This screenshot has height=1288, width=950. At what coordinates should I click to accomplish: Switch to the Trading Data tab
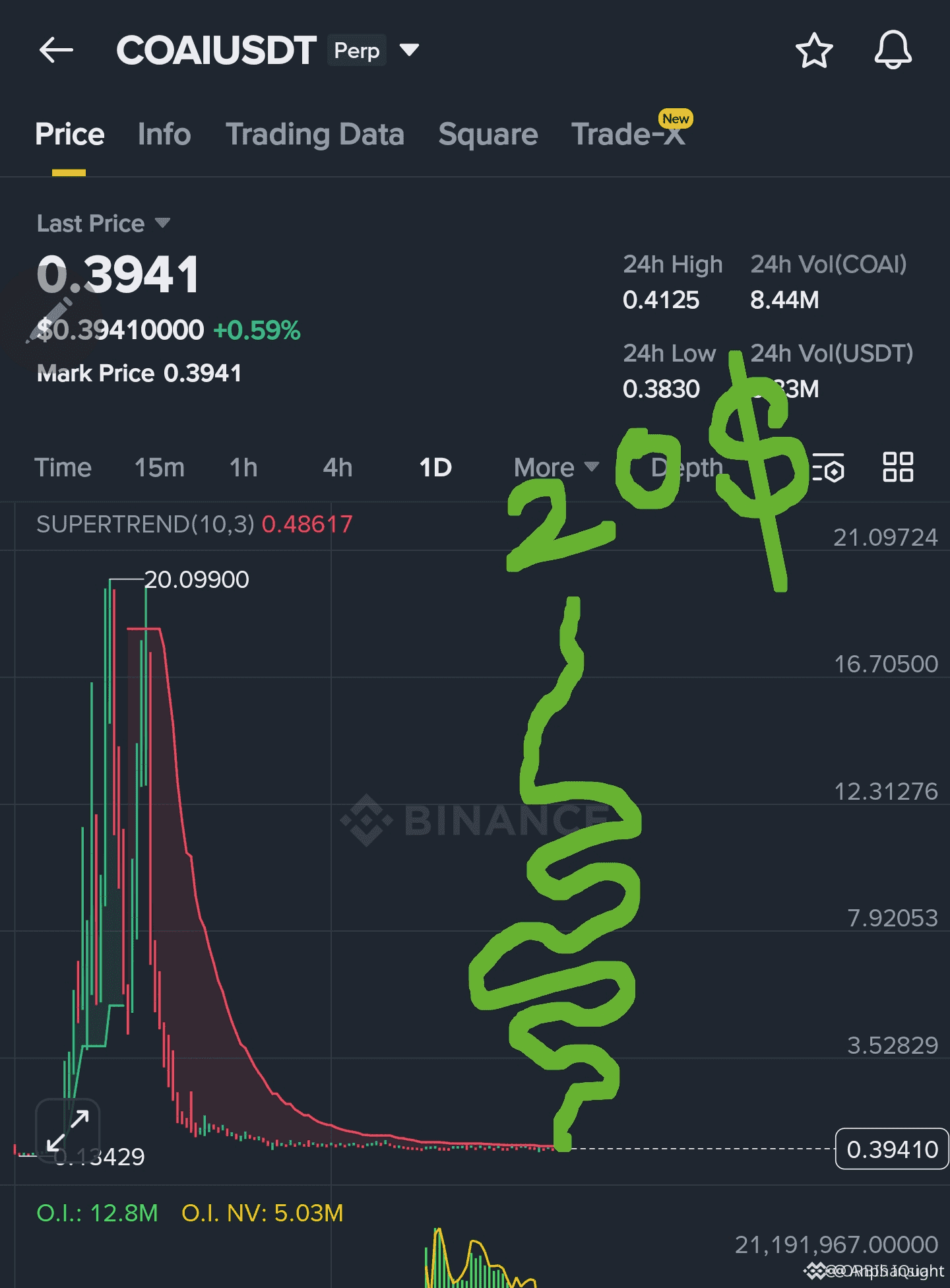(x=315, y=134)
